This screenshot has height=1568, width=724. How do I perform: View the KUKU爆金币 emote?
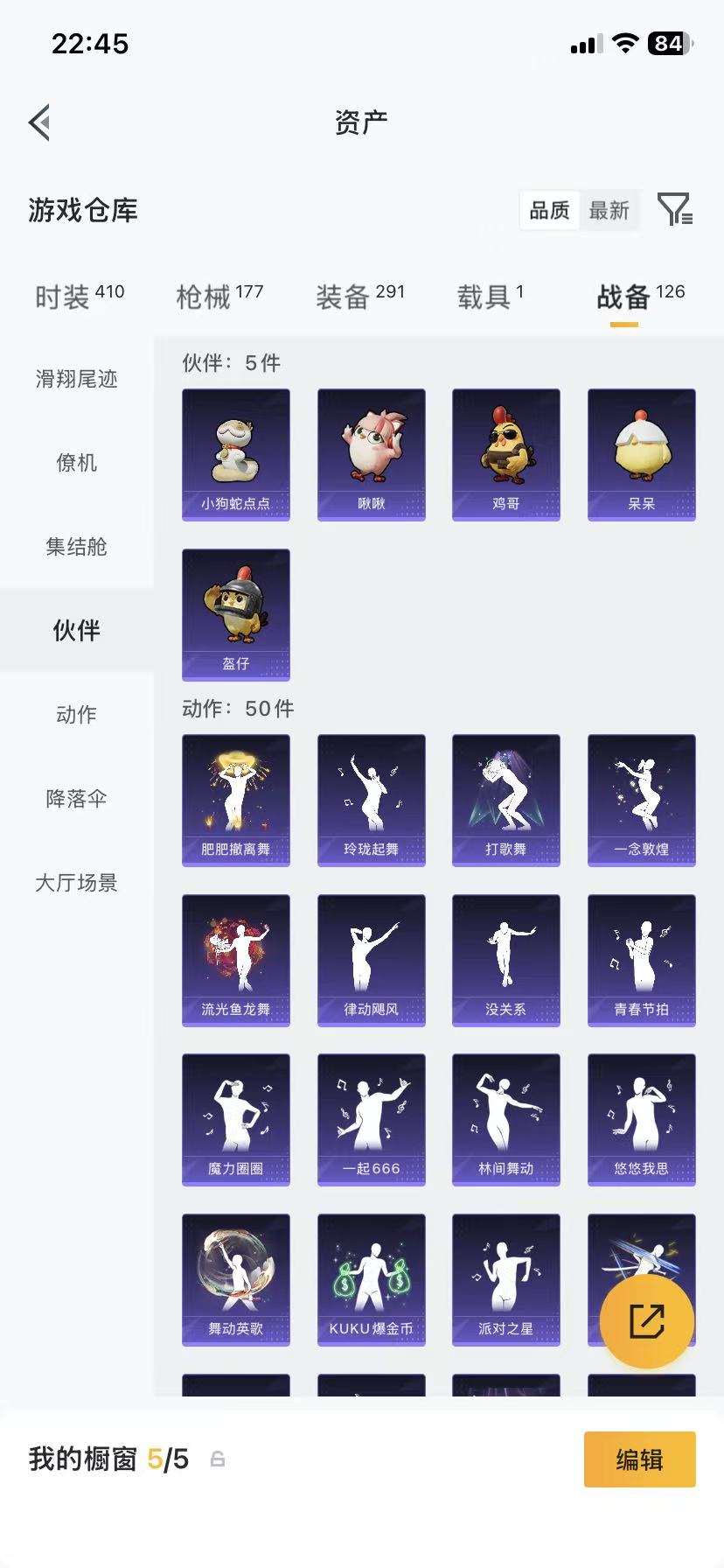[x=371, y=1279]
